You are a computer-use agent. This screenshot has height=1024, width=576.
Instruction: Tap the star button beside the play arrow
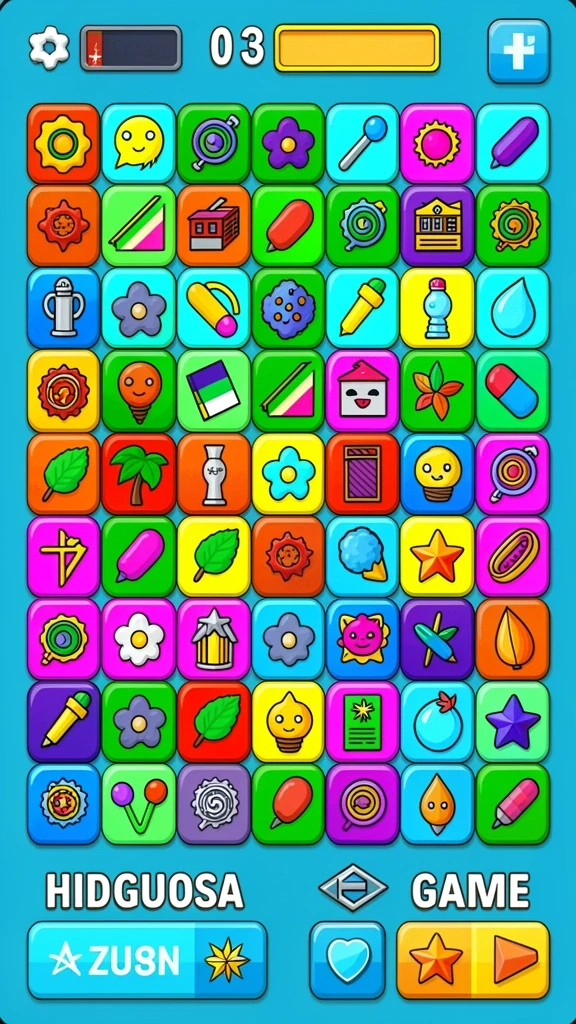435,960
